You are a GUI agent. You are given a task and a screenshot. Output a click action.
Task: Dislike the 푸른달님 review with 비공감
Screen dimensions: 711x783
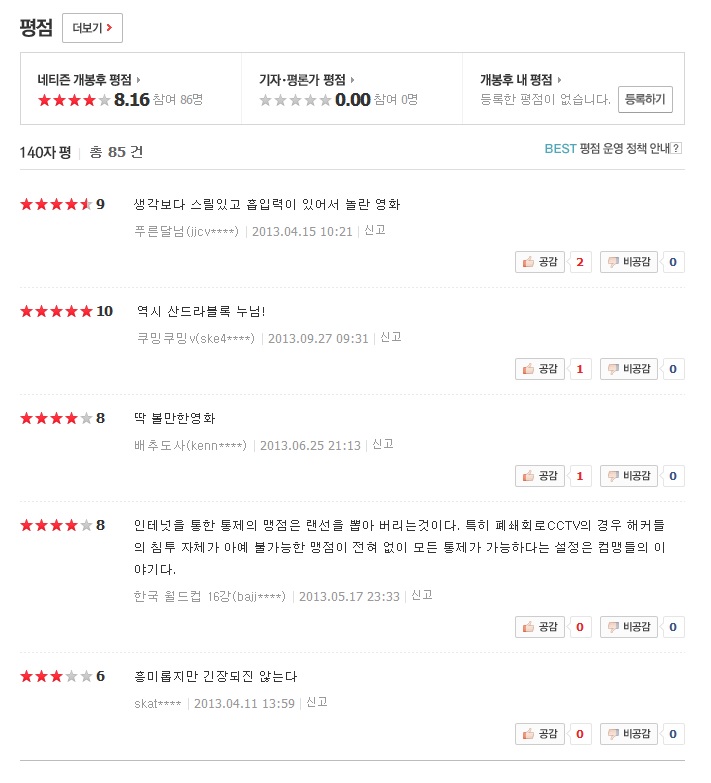click(x=630, y=262)
